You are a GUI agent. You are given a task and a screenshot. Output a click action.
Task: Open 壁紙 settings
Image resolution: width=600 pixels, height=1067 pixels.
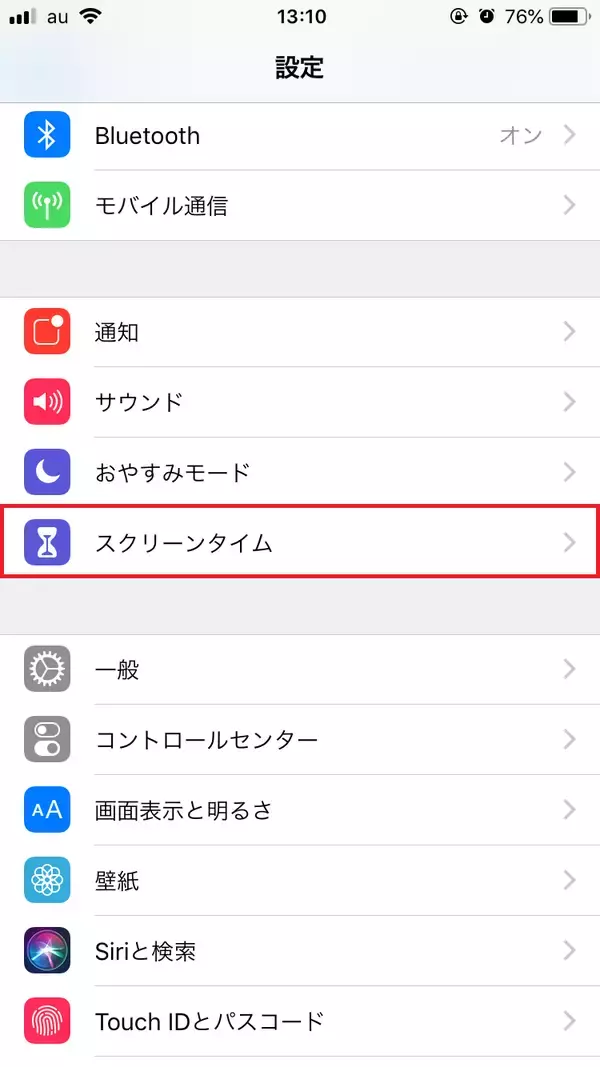(300, 881)
